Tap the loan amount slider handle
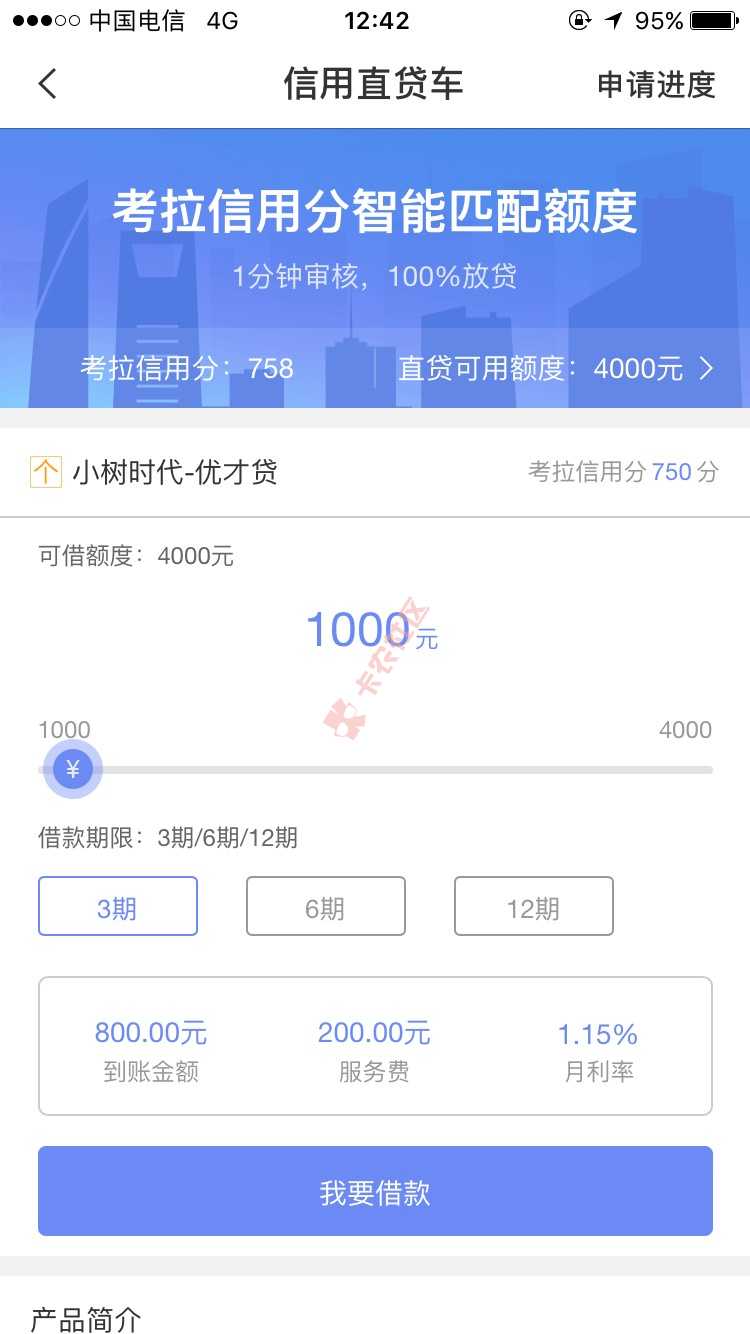This screenshot has height=1334, width=750. point(72,770)
